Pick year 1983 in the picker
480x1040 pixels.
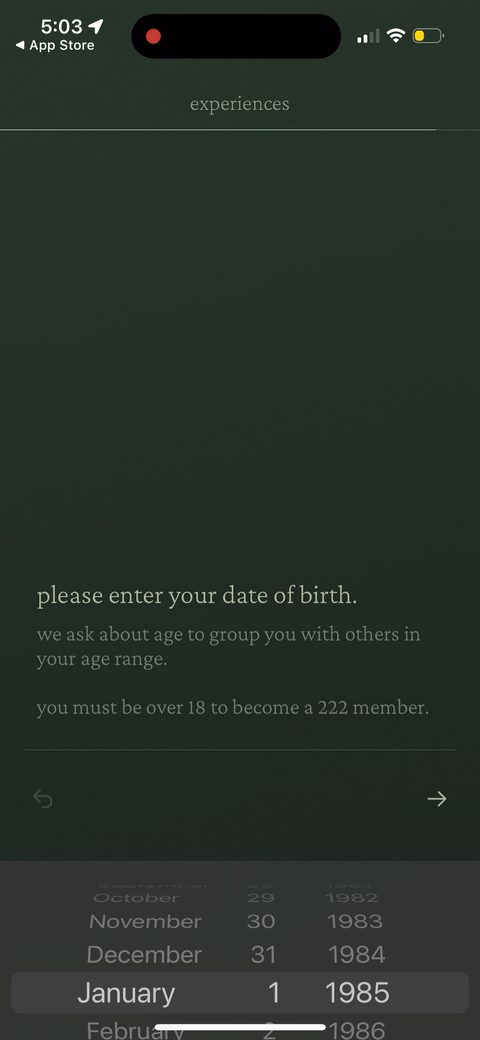pyautogui.click(x=355, y=921)
